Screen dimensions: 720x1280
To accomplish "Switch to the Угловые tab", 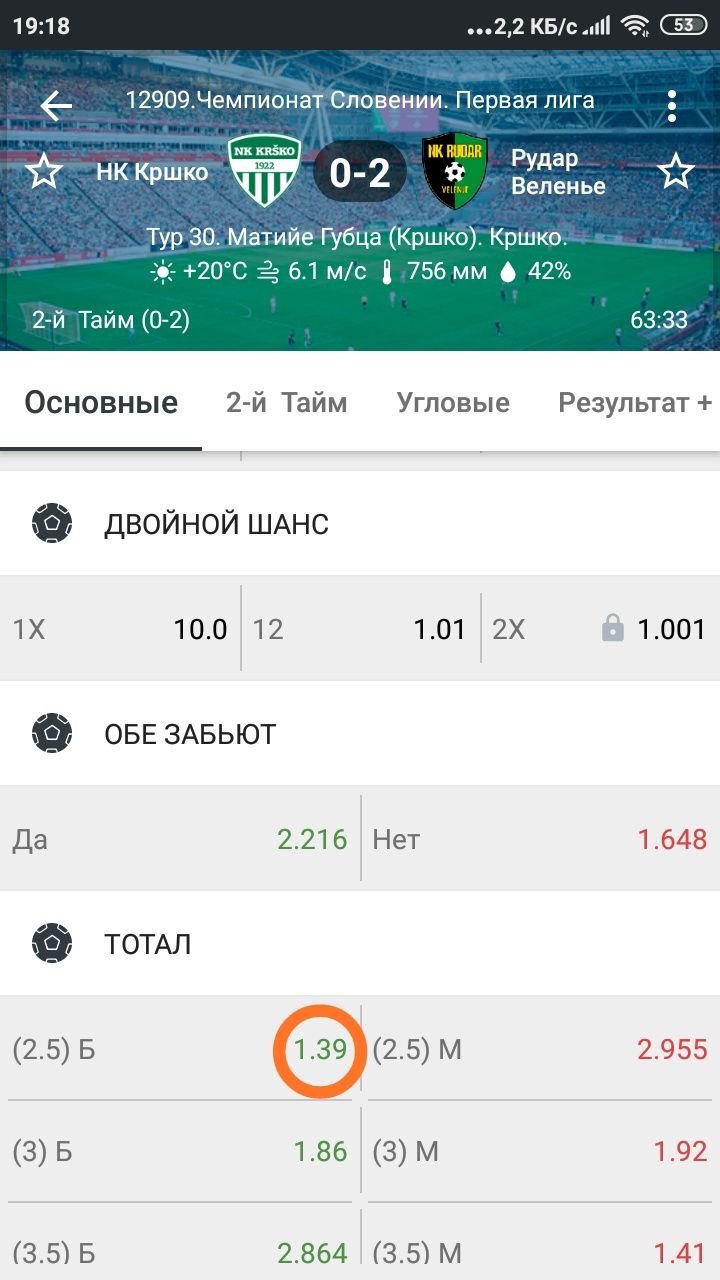I will point(453,403).
